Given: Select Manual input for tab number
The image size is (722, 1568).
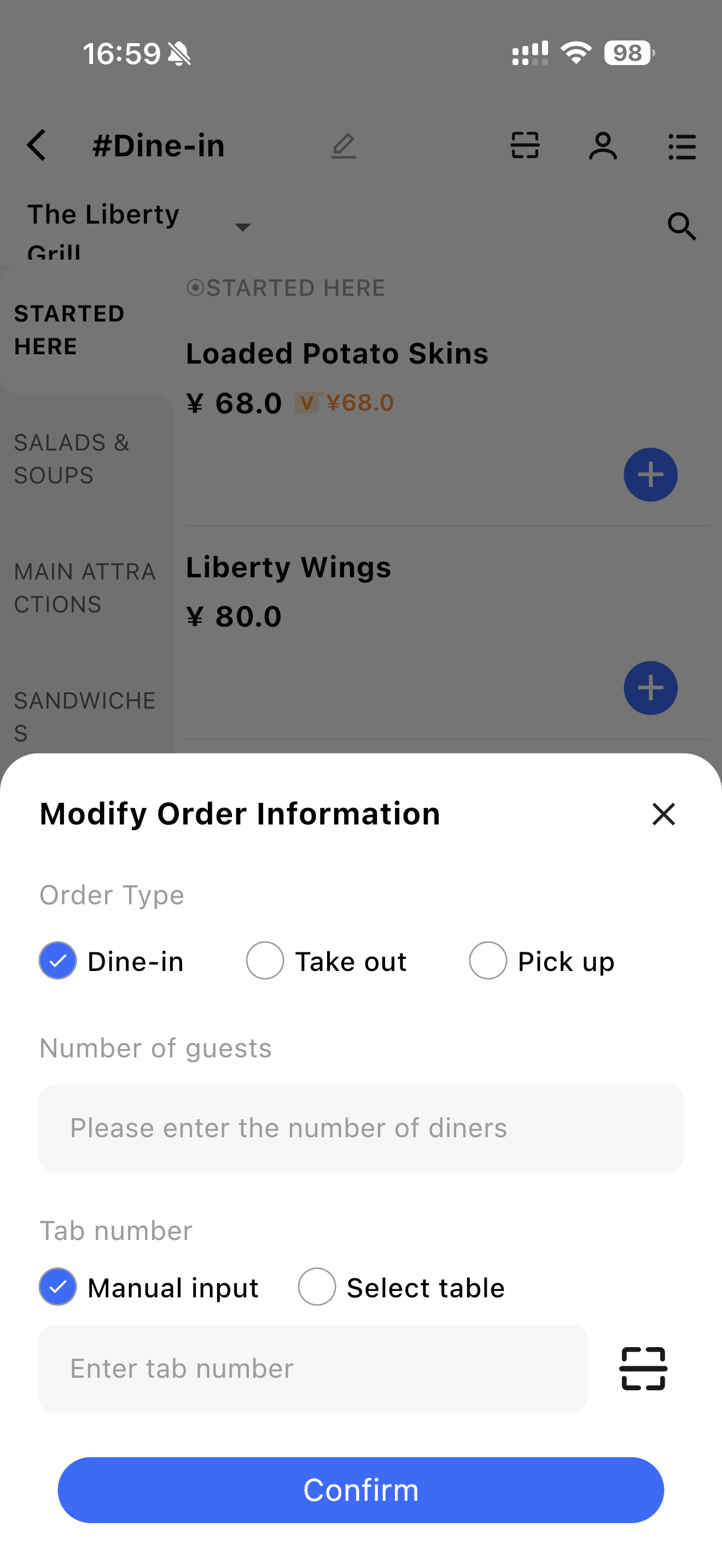Looking at the screenshot, I should coord(58,1287).
